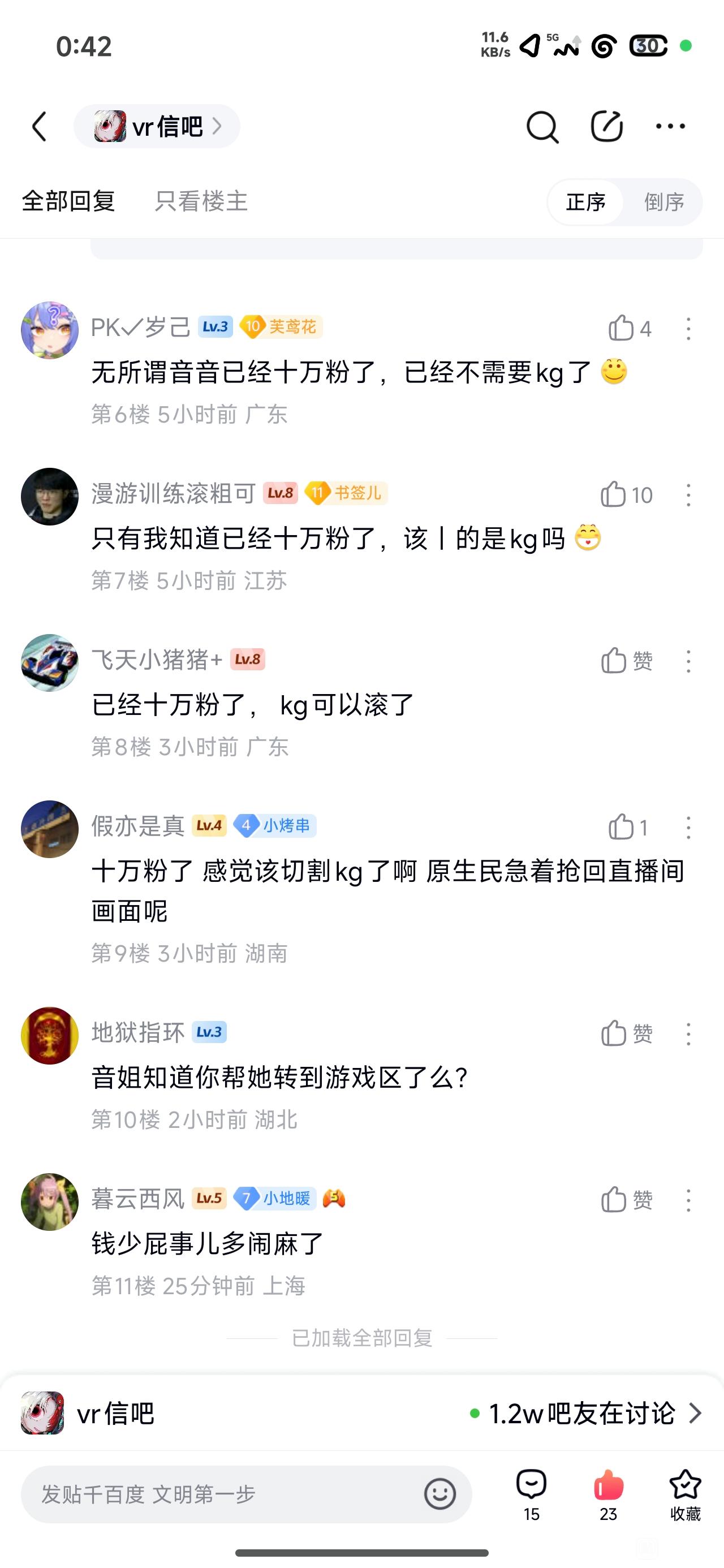Open the emoji picker in reply box
The image size is (724, 1568).
439,1494
